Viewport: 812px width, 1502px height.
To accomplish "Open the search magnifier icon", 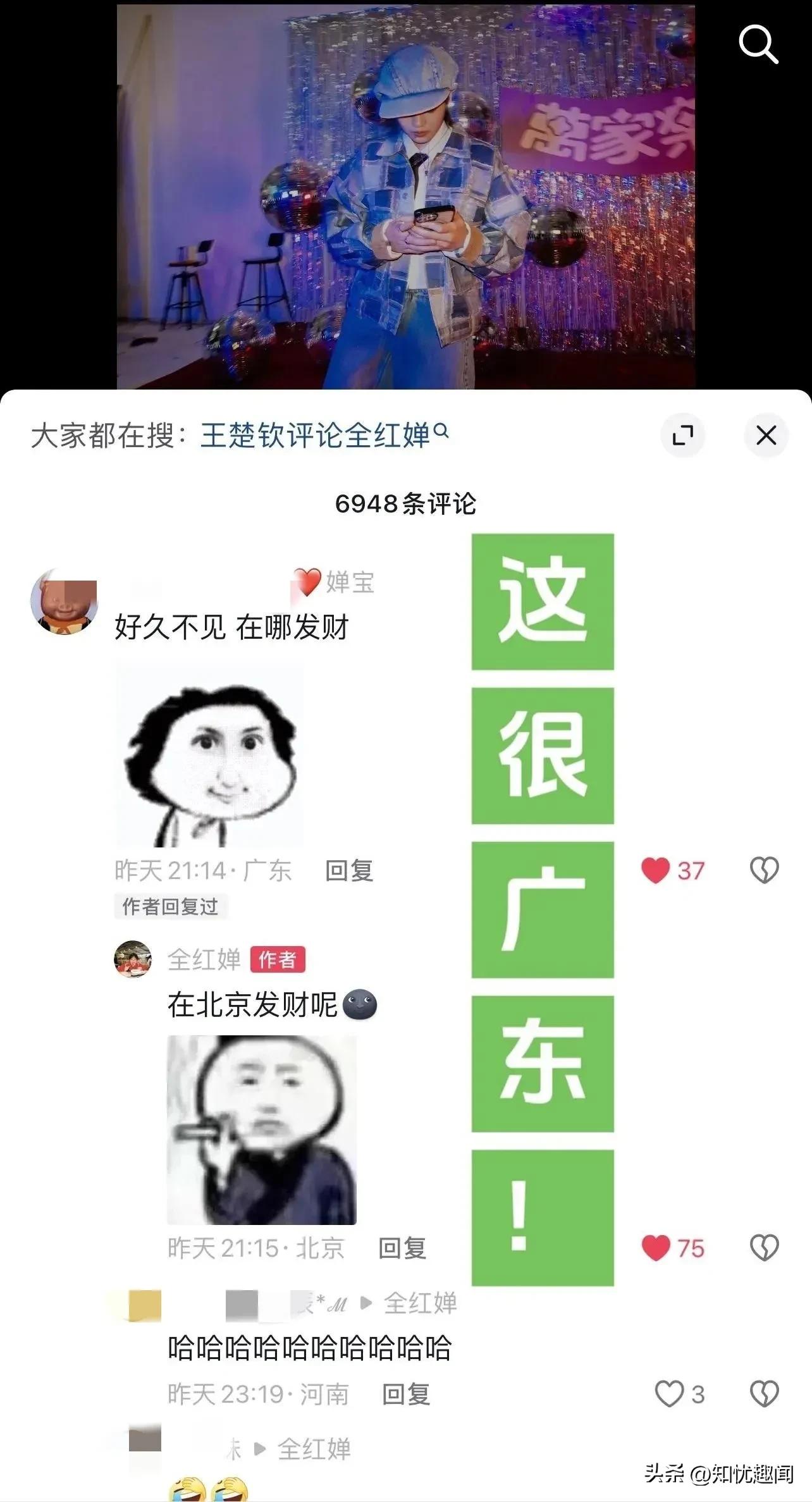I will (x=758, y=44).
